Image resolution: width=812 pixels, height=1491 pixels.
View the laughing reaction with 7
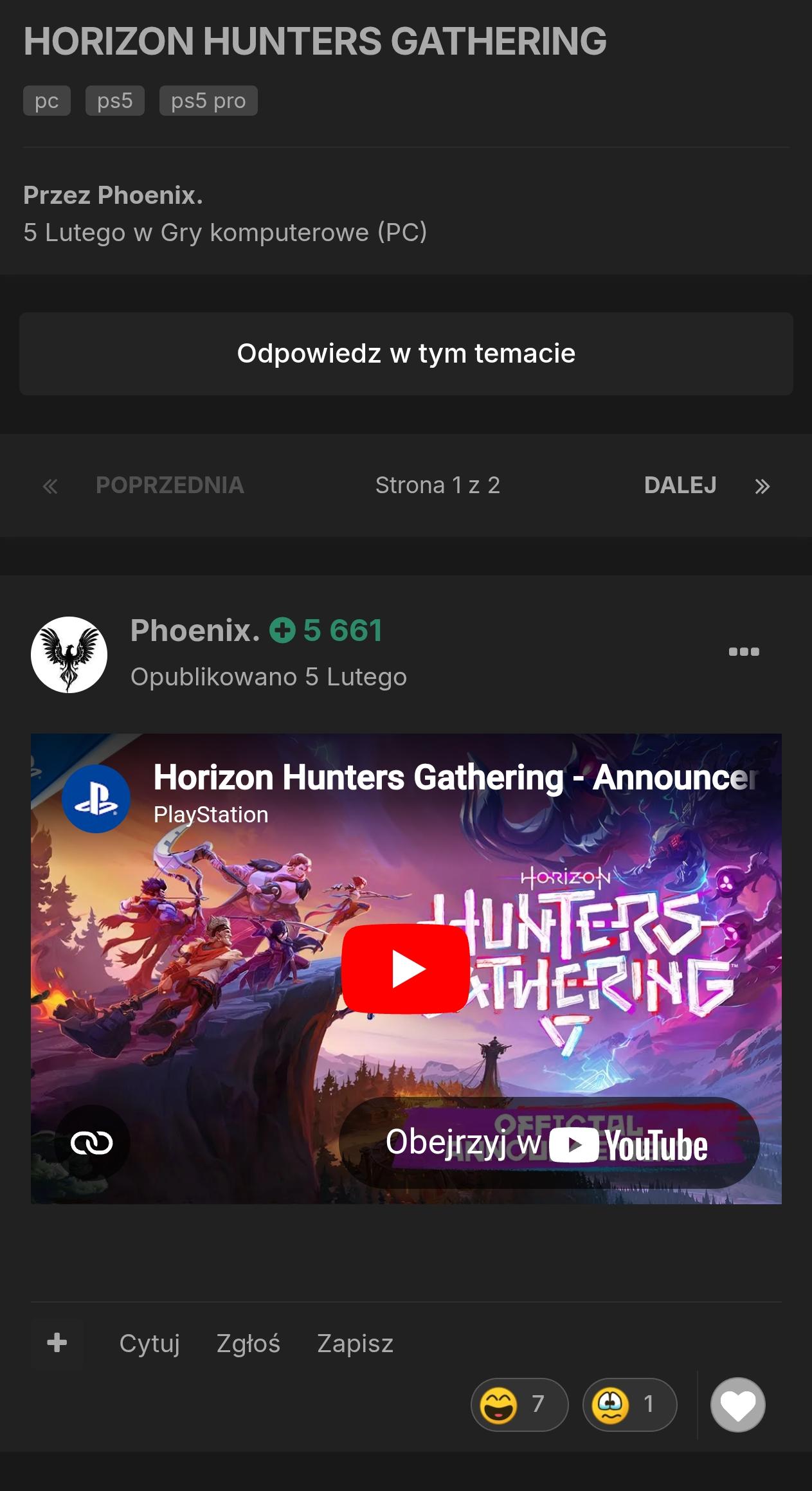pyautogui.click(x=519, y=1405)
